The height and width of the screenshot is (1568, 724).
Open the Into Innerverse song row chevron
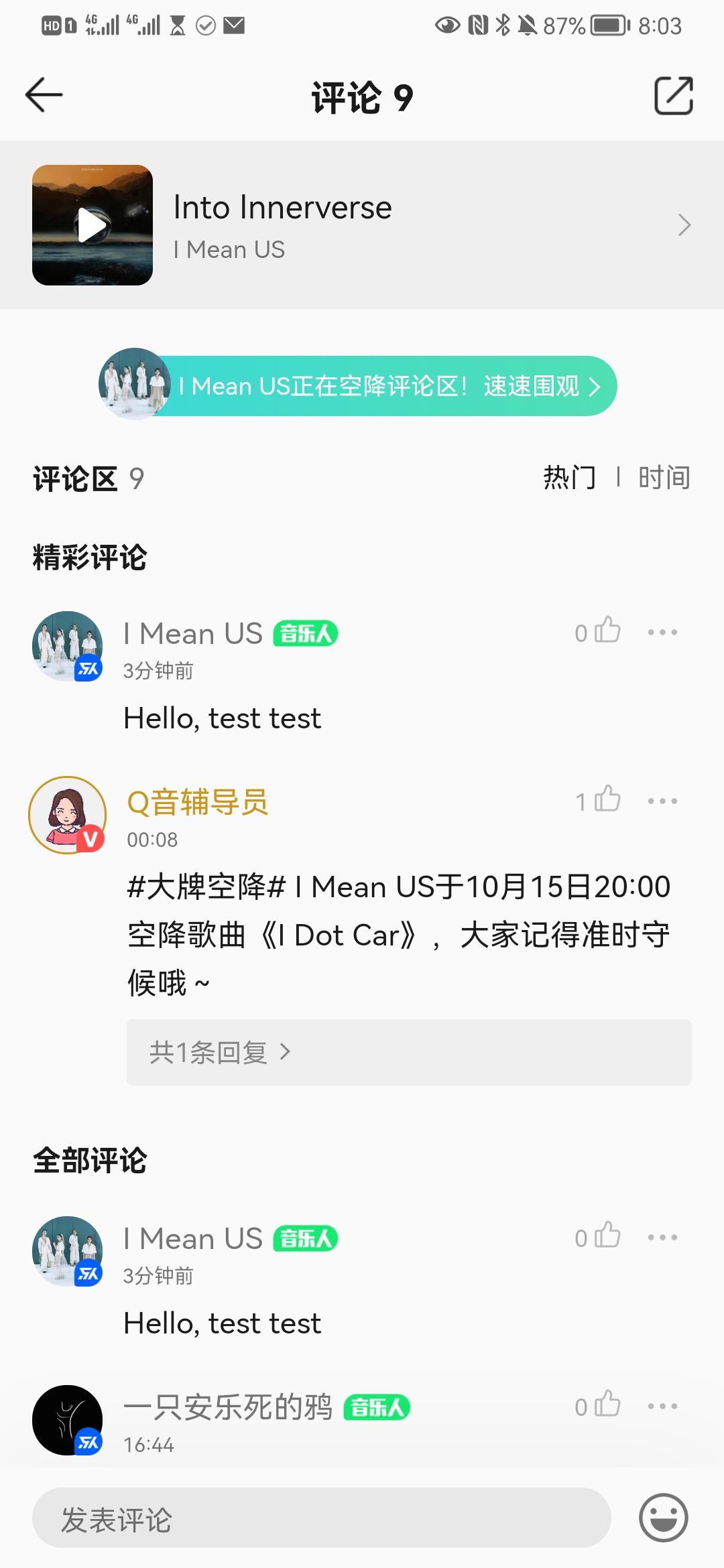(683, 225)
